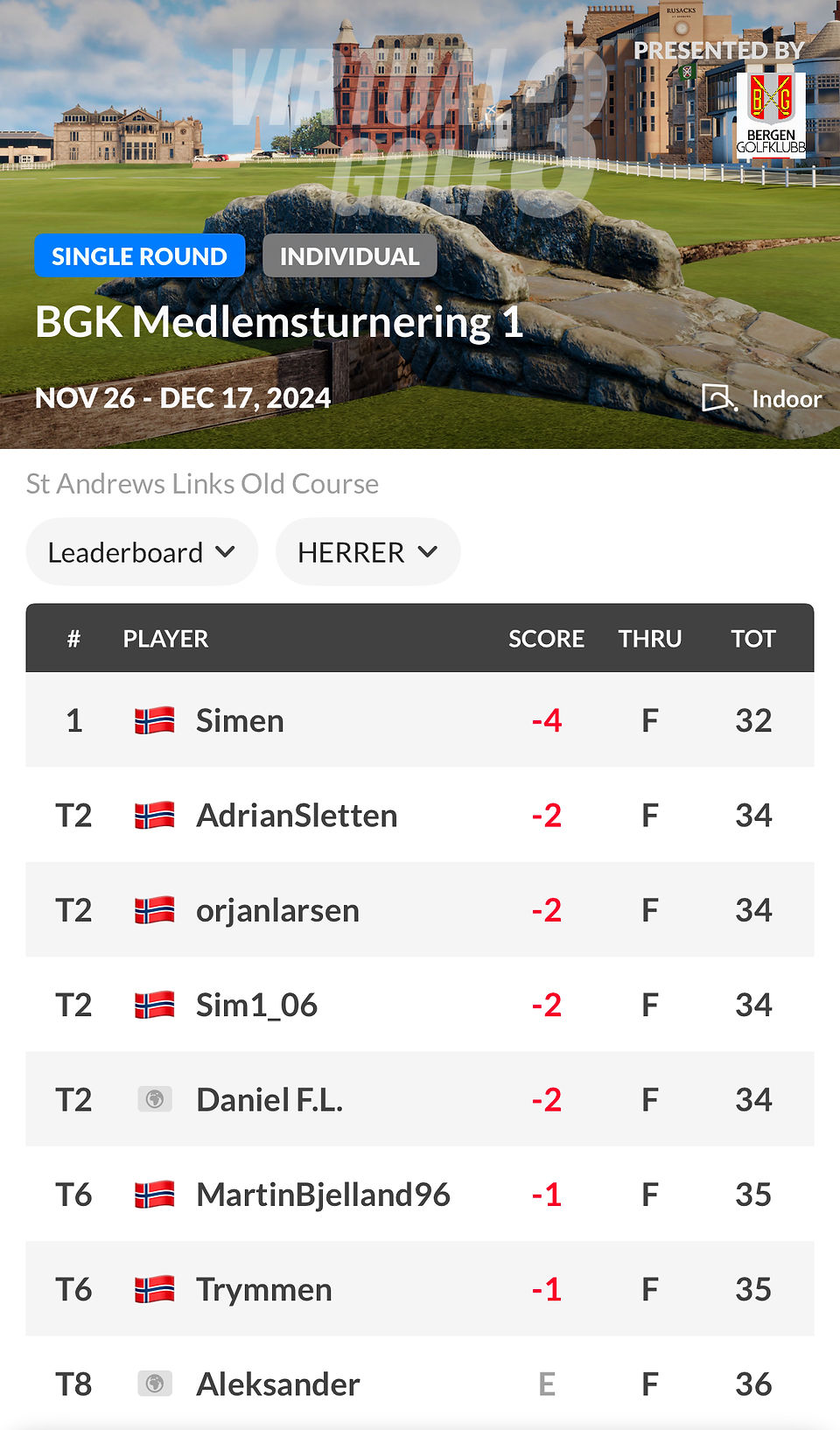The image size is (840, 1430).
Task: Open Trymmen's leaderboard row
Action: 420,1289
